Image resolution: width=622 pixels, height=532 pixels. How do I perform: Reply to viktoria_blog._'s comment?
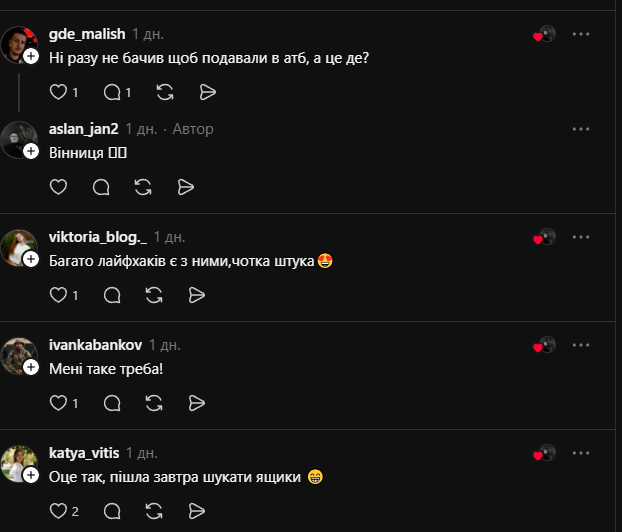coord(112,295)
